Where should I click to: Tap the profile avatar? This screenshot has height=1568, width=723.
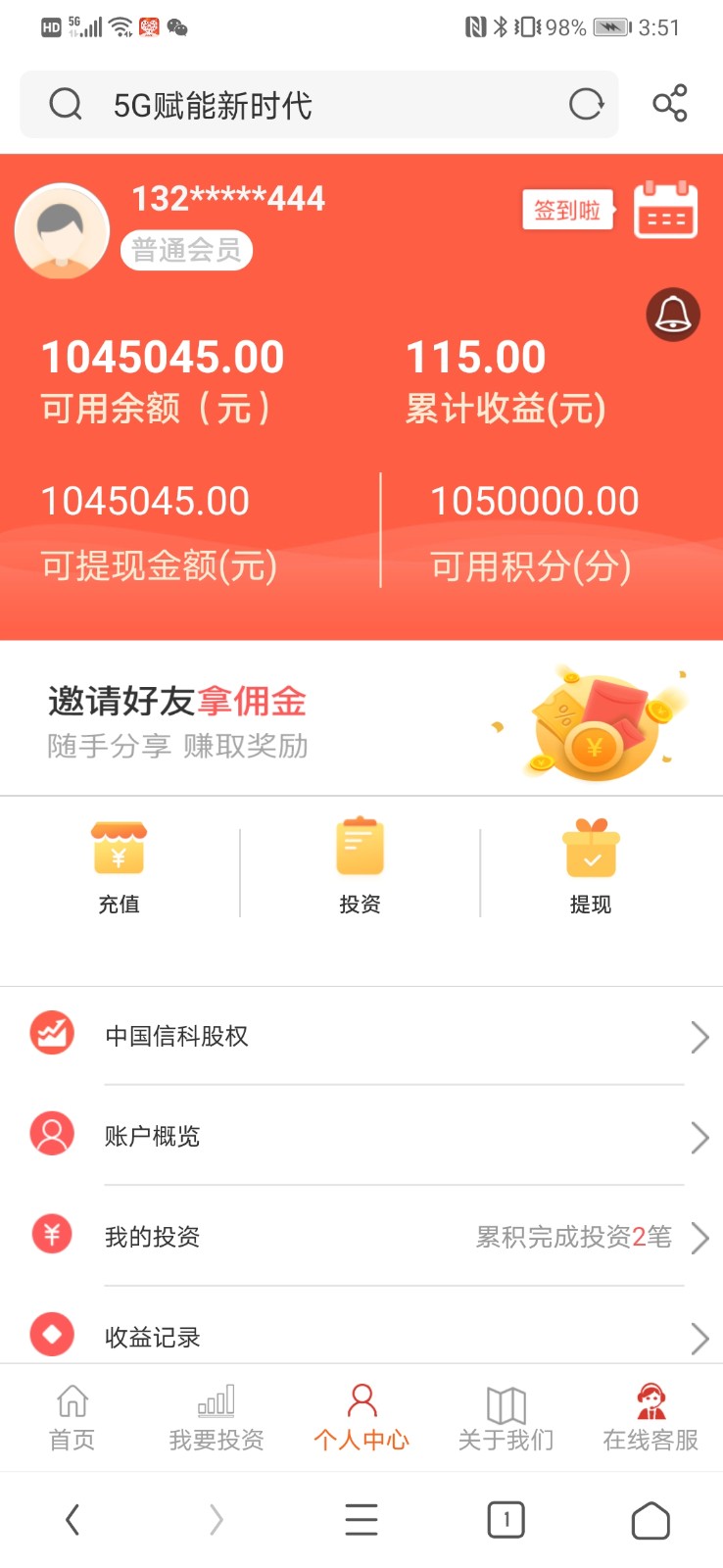(x=62, y=231)
